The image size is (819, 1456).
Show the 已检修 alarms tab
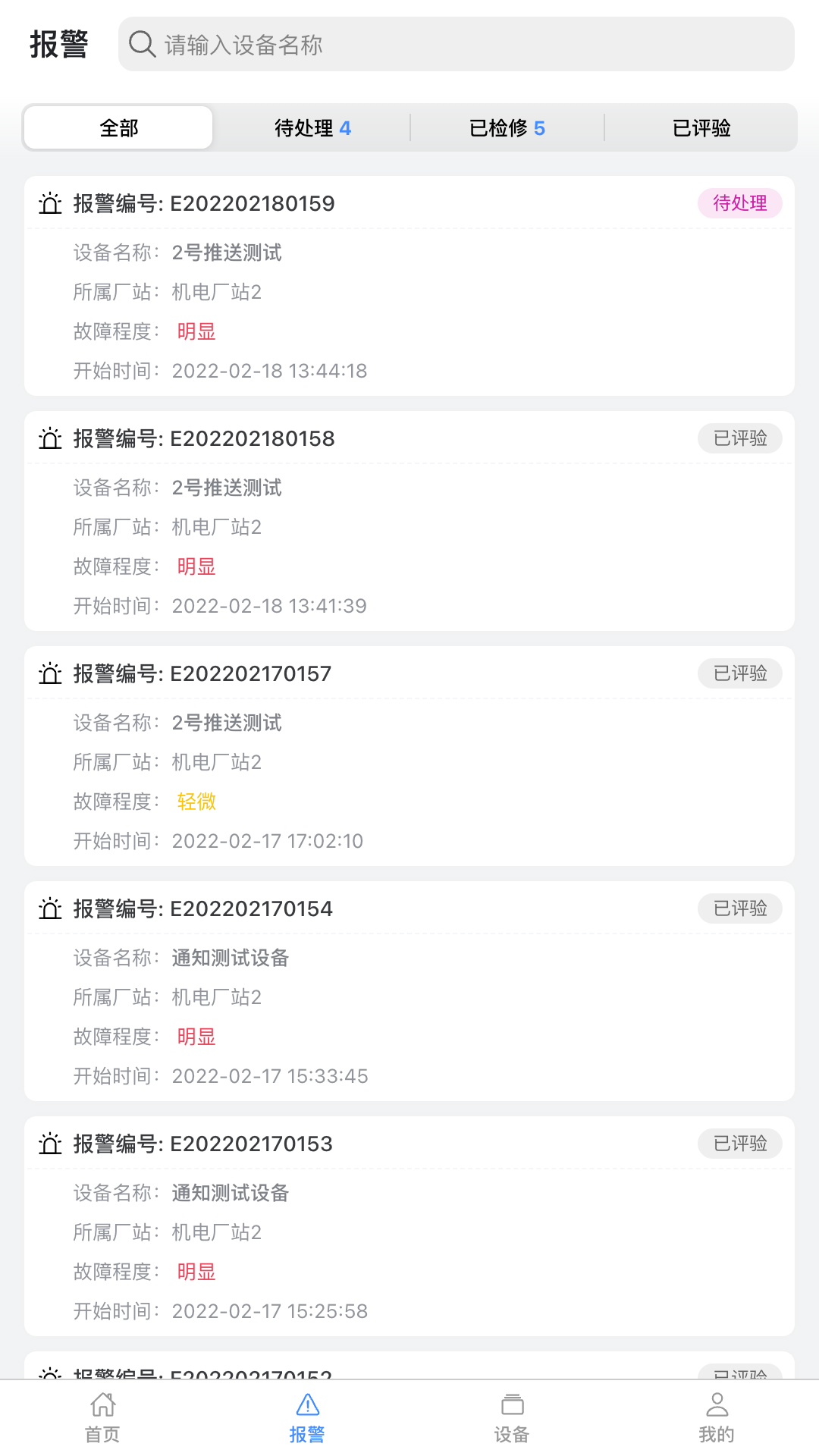point(507,127)
